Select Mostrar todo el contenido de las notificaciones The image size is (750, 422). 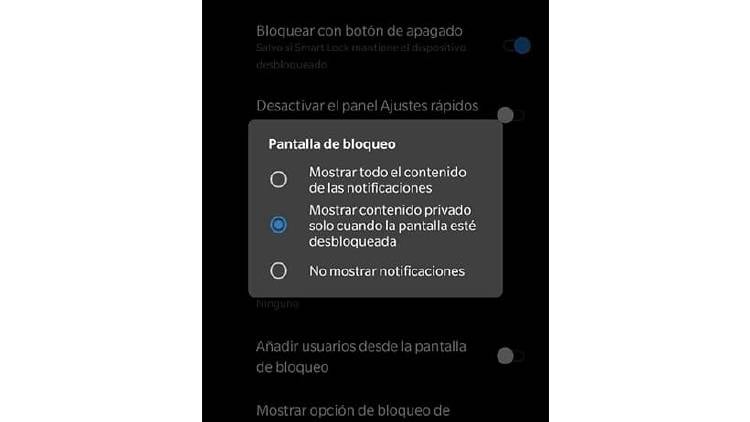279,179
